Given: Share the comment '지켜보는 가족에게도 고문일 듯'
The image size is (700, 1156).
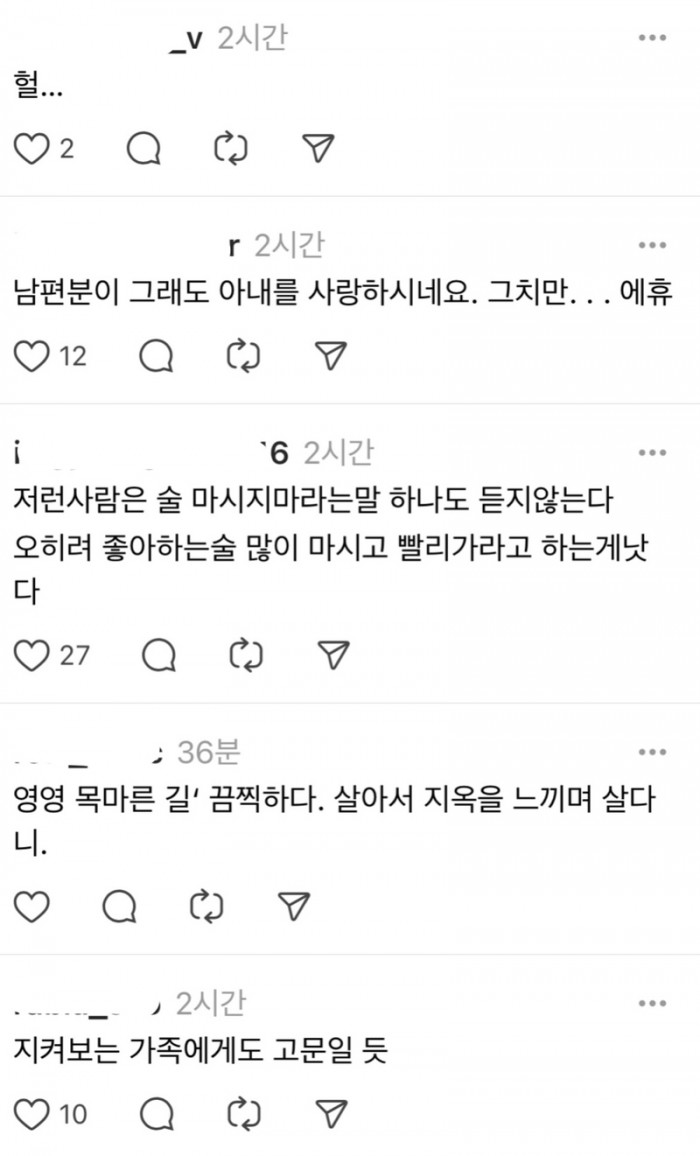Looking at the screenshot, I should (x=330, y=1112).
